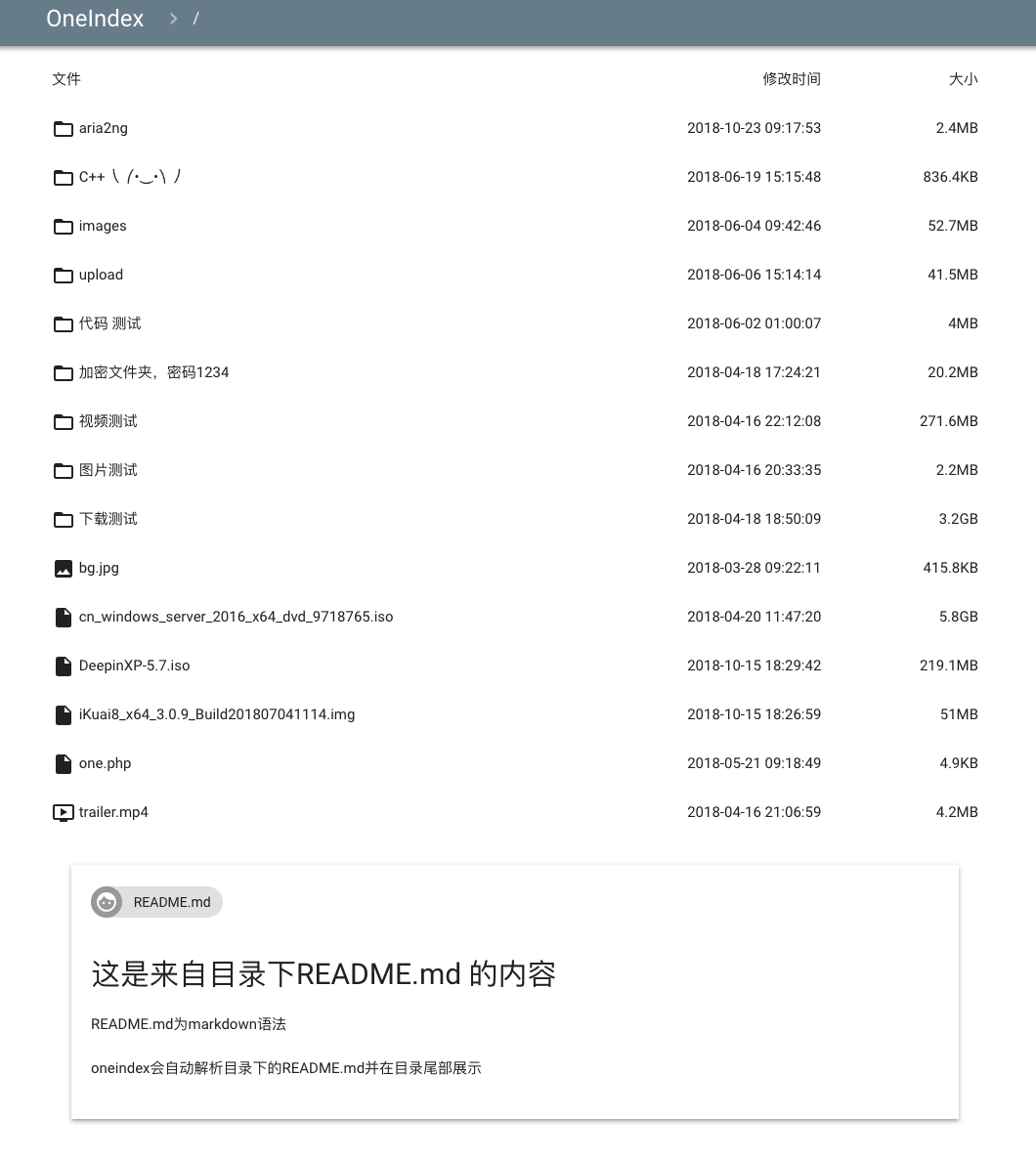This screenshot has width=1036, height=1160.
Task: Open the upload folder
Action: point(101,275)
